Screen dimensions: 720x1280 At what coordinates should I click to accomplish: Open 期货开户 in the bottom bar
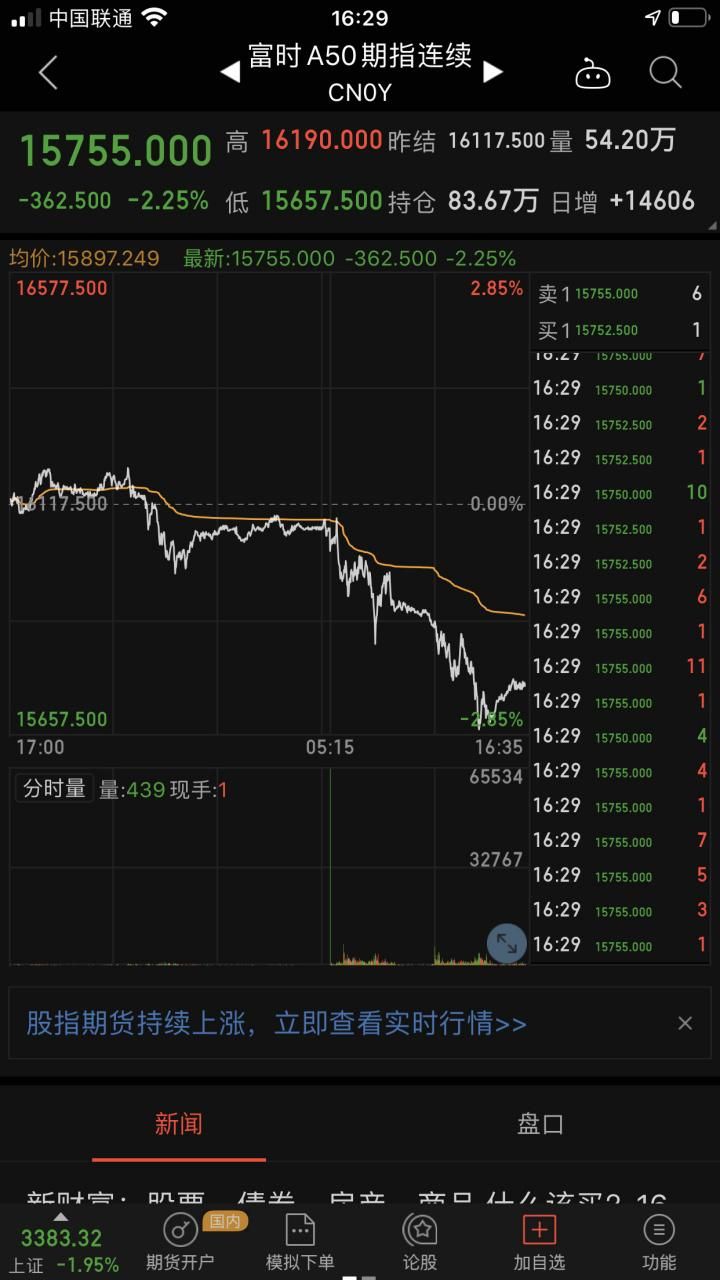[x=180, y=1242]
